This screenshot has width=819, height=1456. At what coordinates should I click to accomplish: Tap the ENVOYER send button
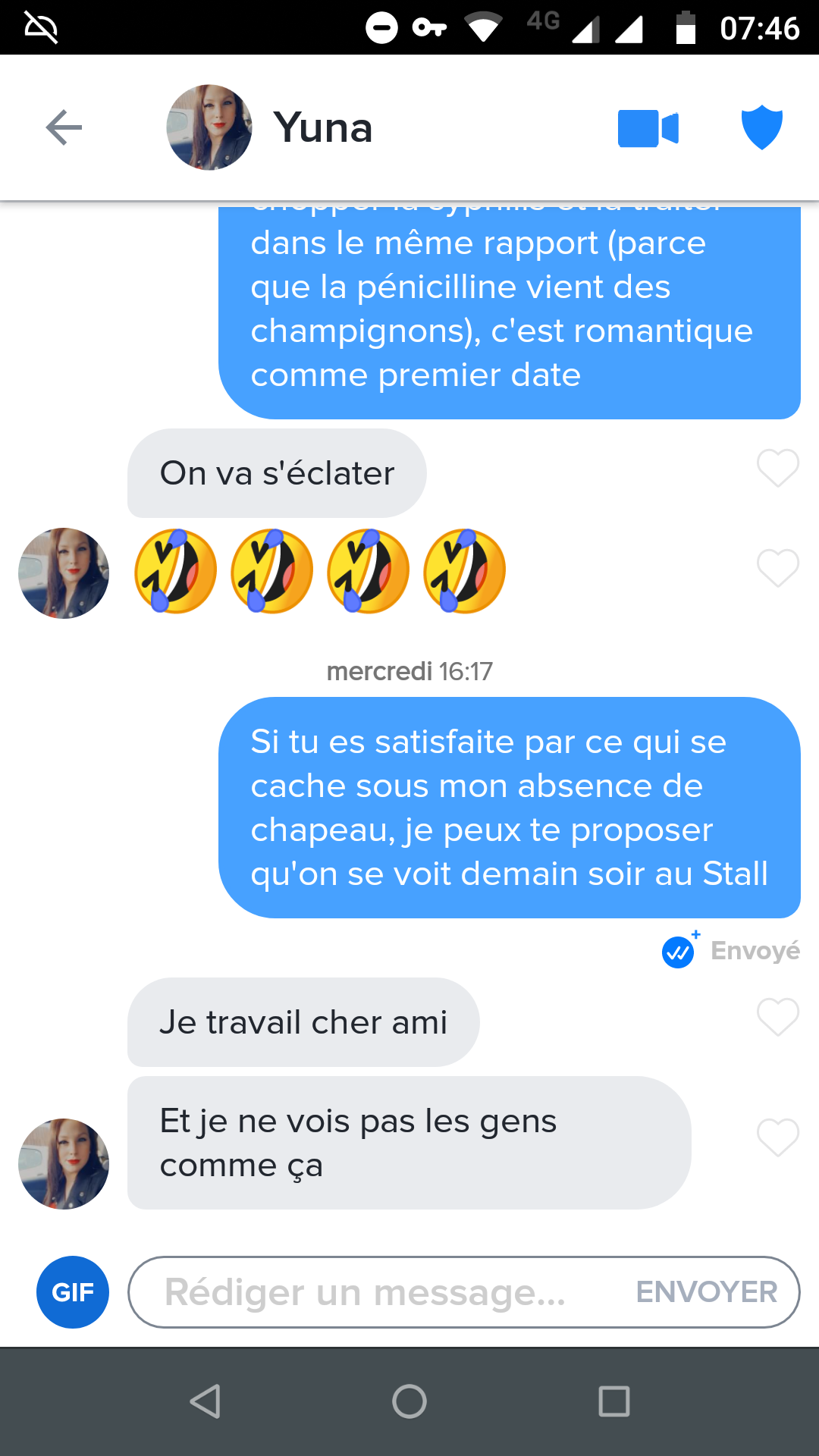point(707,1292)
